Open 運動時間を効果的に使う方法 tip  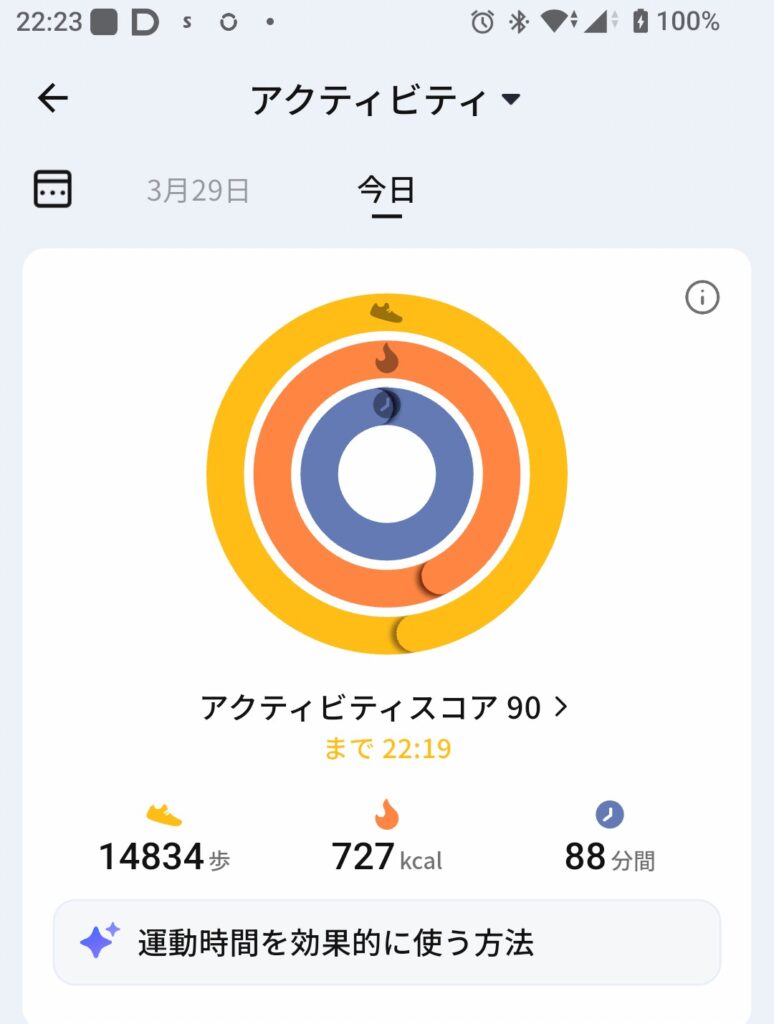(386, 942)
